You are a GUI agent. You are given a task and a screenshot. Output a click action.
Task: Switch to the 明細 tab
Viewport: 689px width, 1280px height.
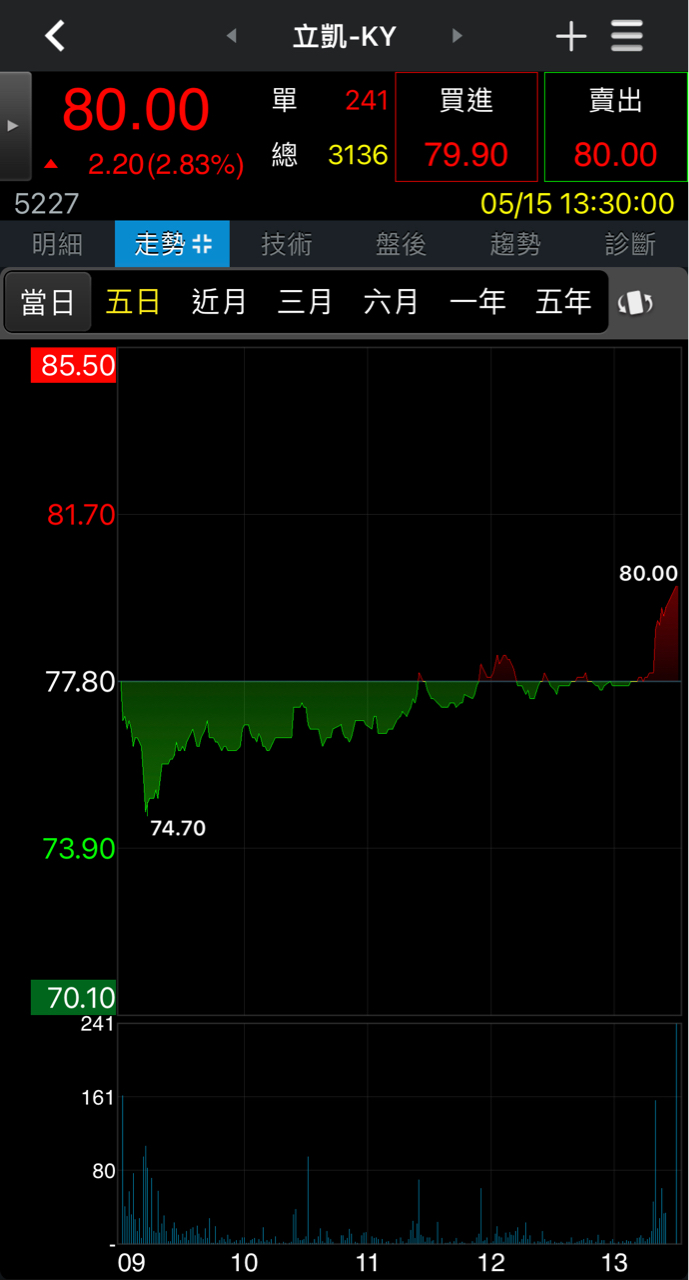pyautogui.click(x=57, y=244)
